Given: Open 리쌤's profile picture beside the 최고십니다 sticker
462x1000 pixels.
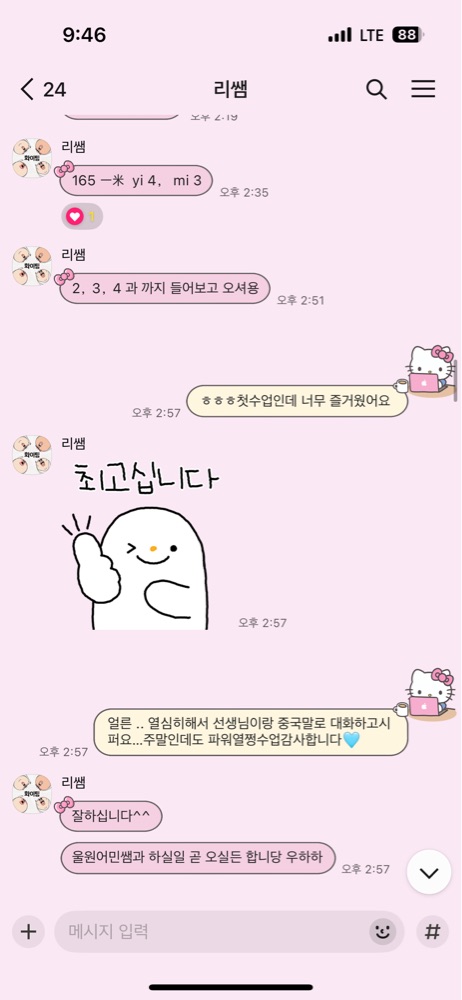Looking at the screenshot, I should click(32, 455).
